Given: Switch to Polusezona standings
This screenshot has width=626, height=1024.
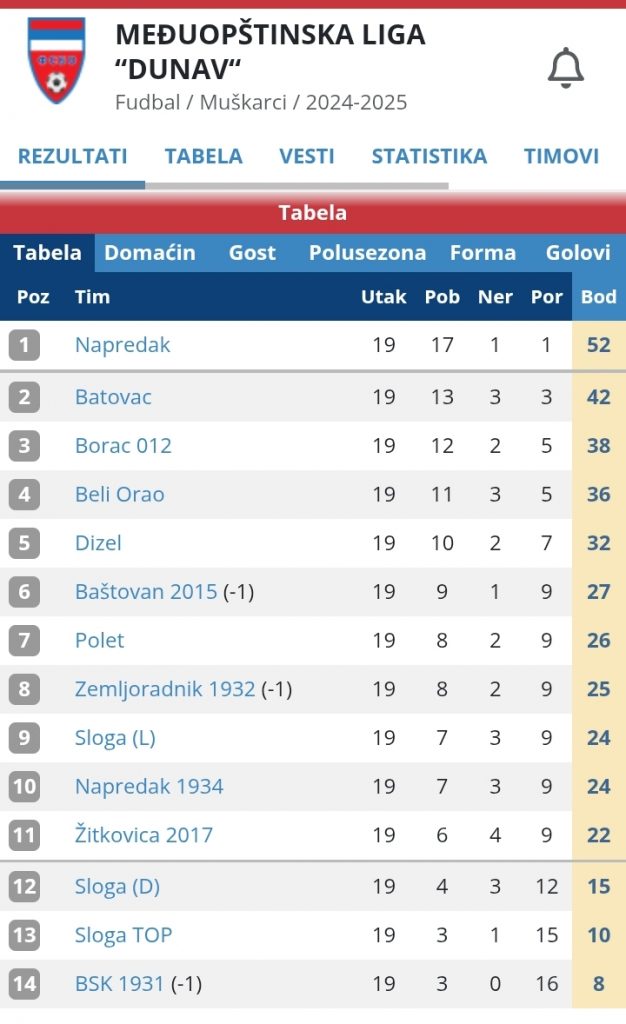Looking at the screenshot, I should (367, 253).
